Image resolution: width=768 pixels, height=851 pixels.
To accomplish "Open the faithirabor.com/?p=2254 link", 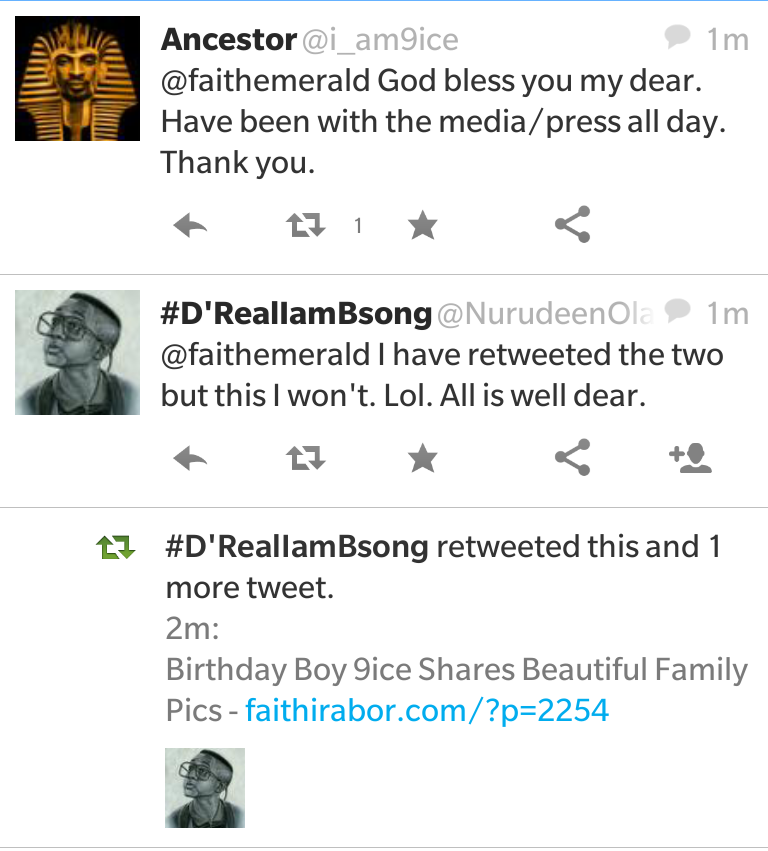I will tap(426, 711).
